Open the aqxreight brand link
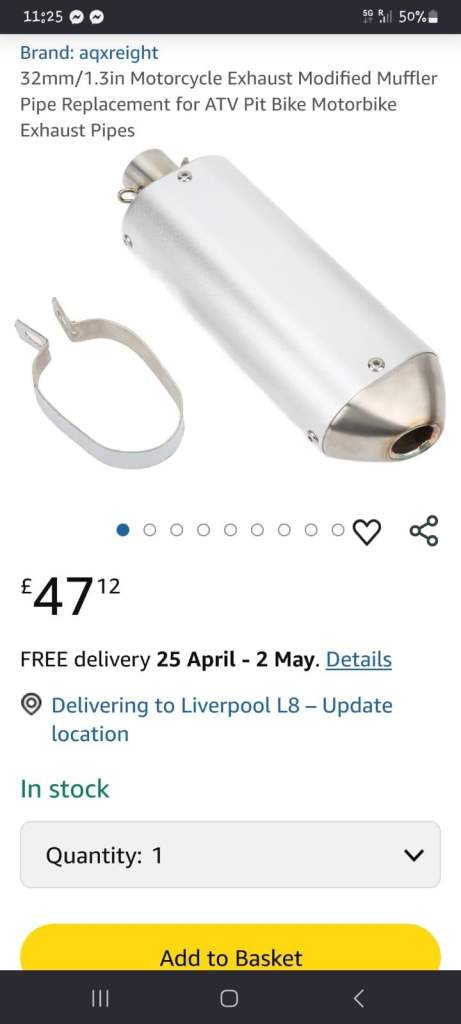 [89, 52]
